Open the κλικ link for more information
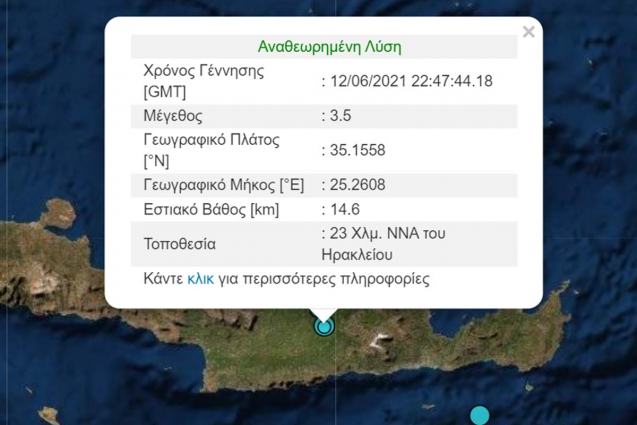This screenshot has width=637, height=425. coord(200,279)
